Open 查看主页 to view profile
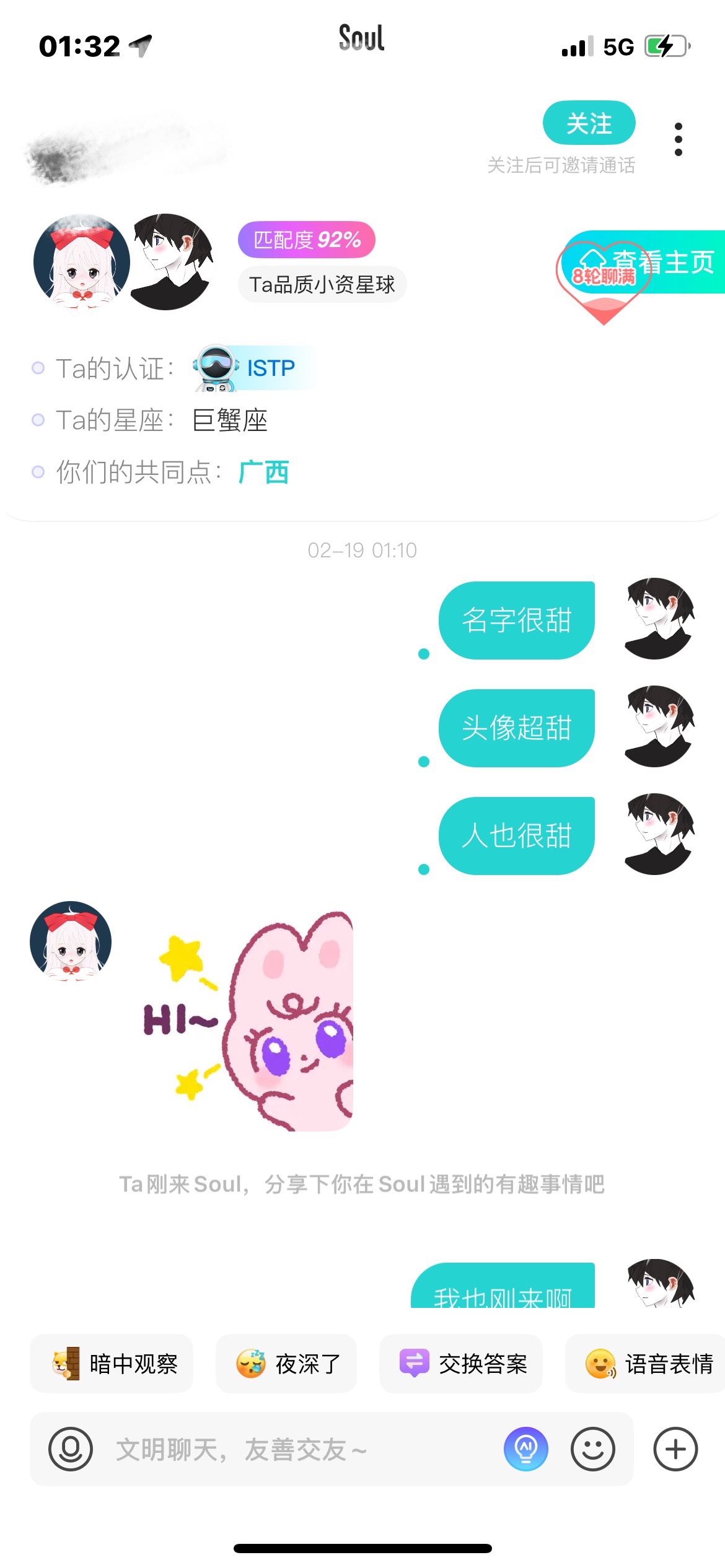Screen dimensions: 725x1568 (x=663, y=262)
